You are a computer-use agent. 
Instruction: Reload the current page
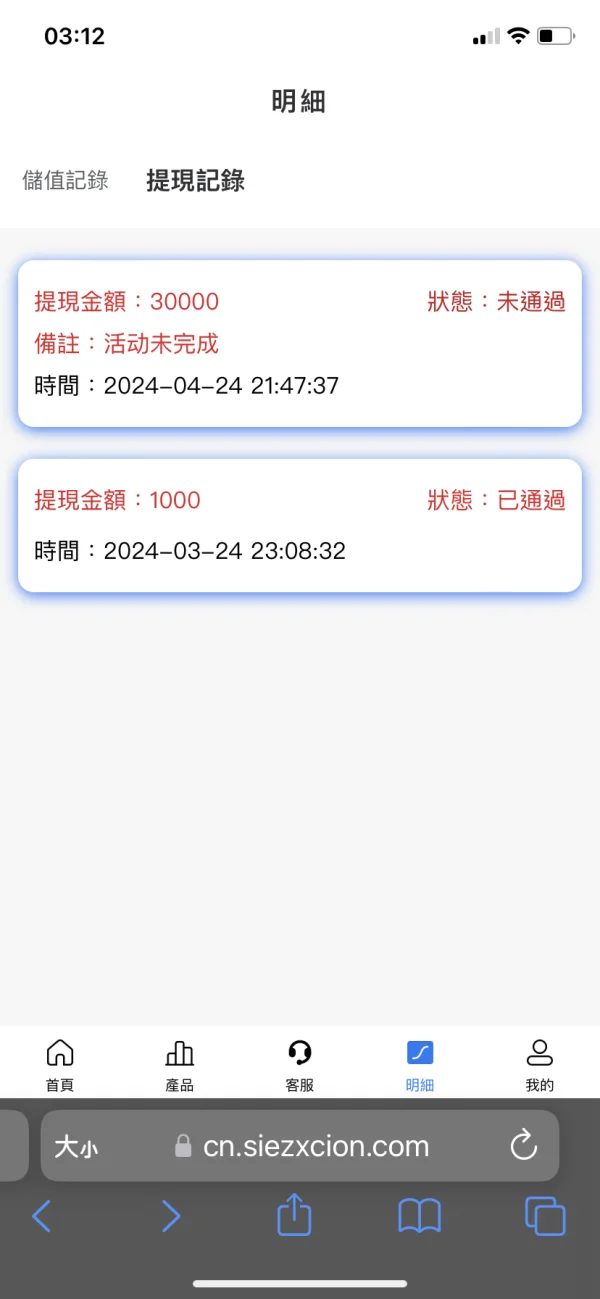[x=524, y=1146]
